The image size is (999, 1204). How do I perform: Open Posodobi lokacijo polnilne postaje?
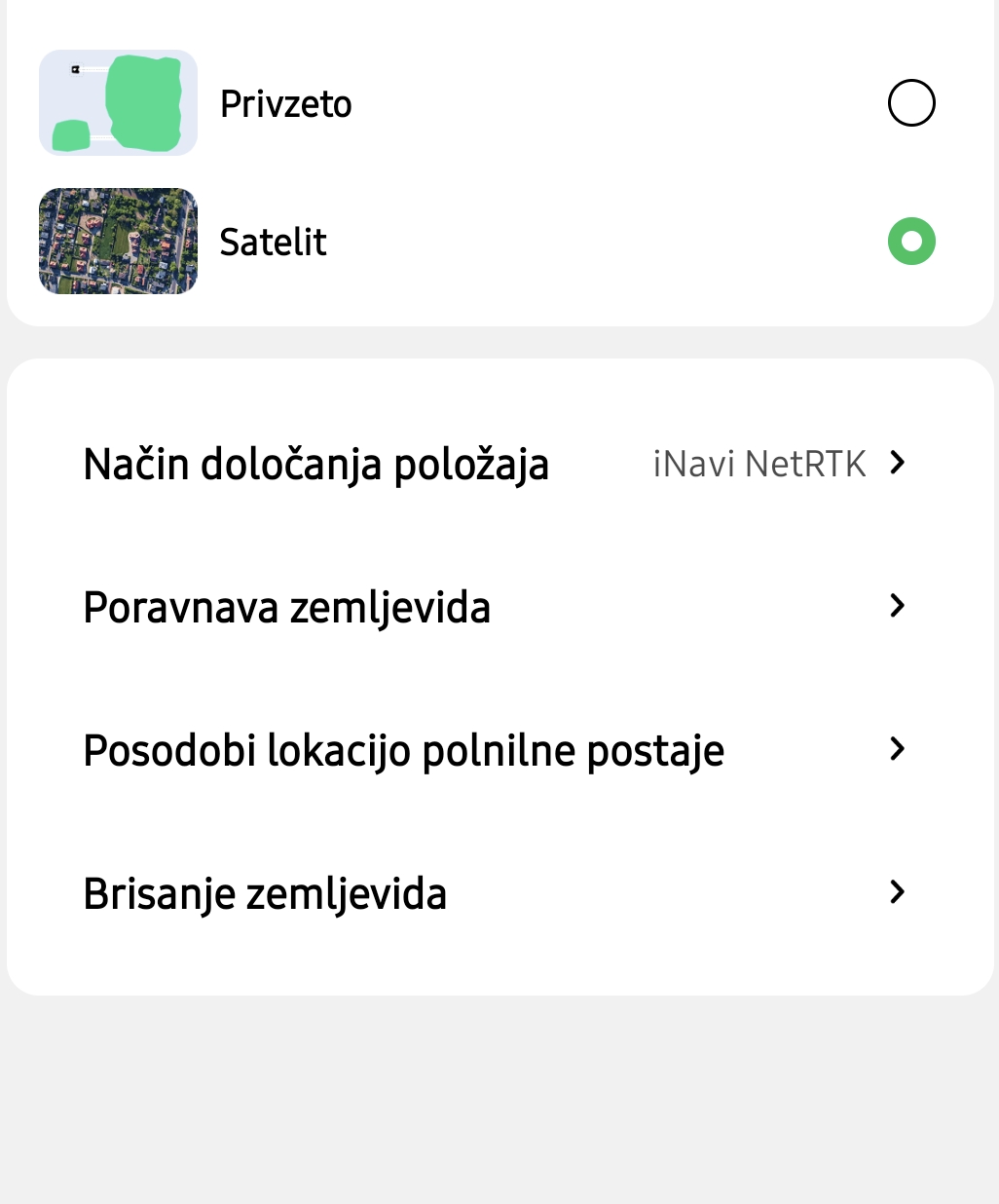(497, 750)
